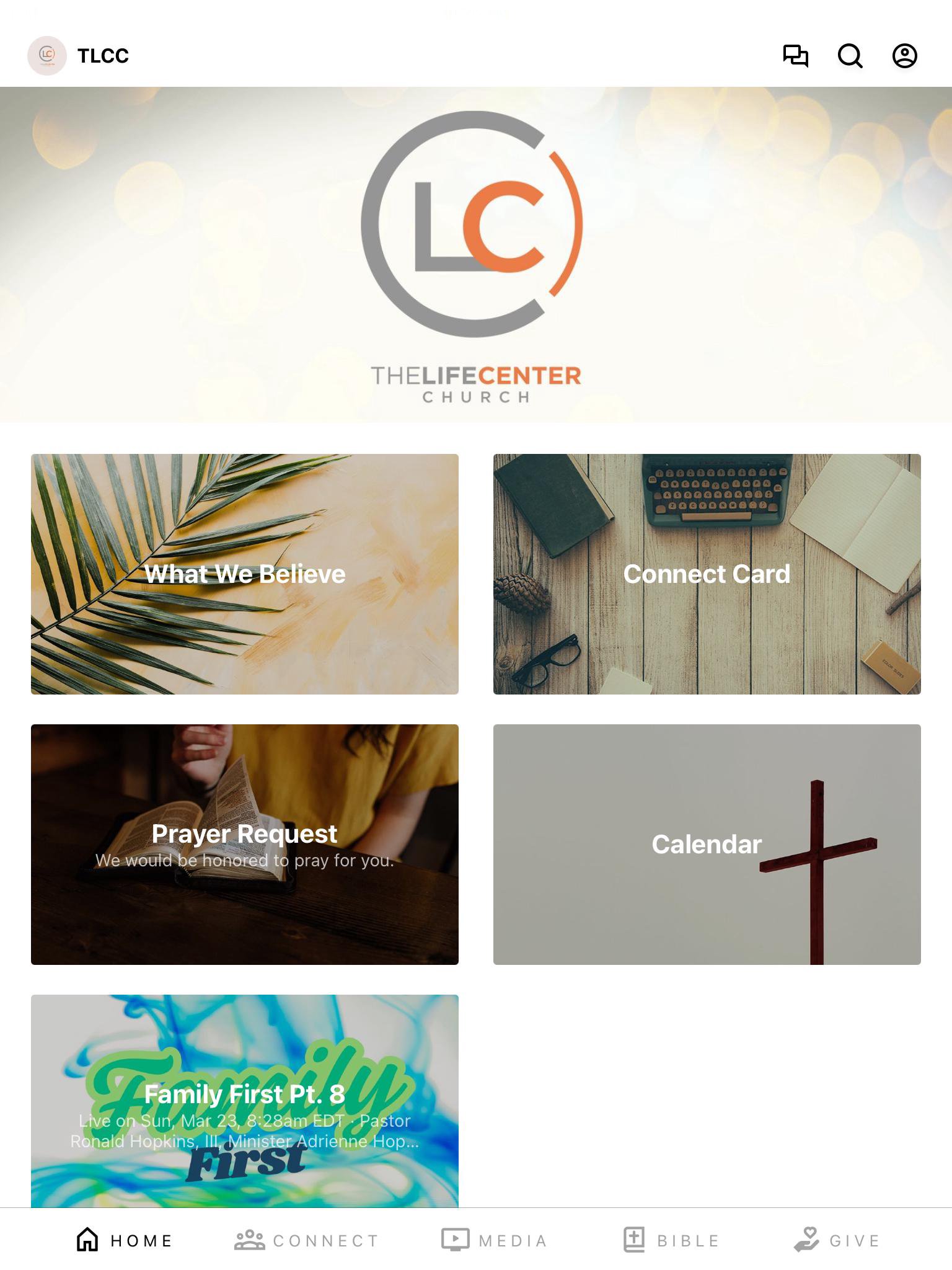This screenshot has width=952, height=1270.
Task: Switch to the Media tab
Action: coord(495,1240)
